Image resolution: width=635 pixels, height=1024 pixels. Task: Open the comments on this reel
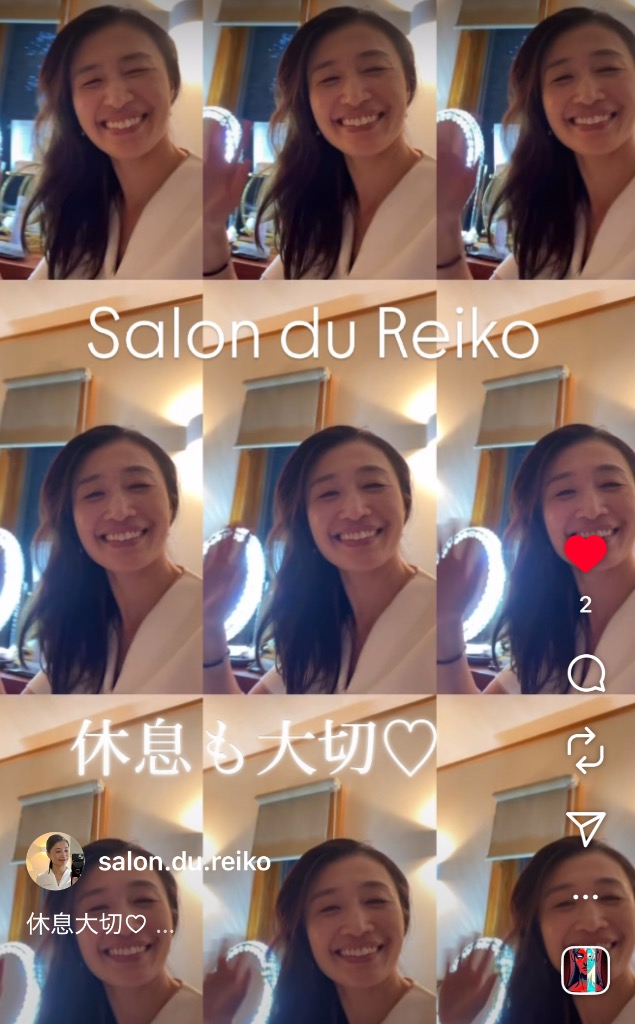(585, 674)
